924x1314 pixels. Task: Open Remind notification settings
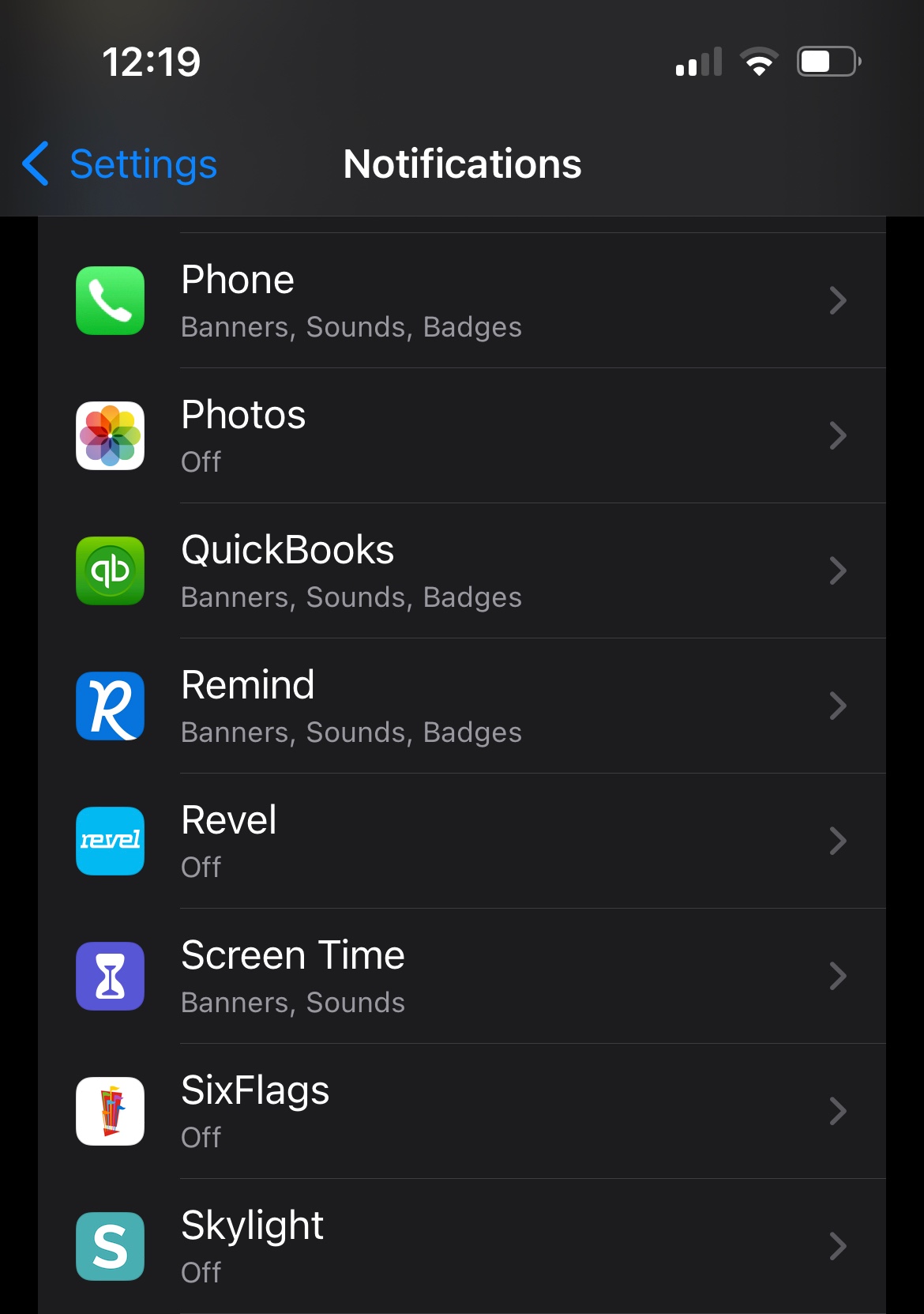point(839,706)
